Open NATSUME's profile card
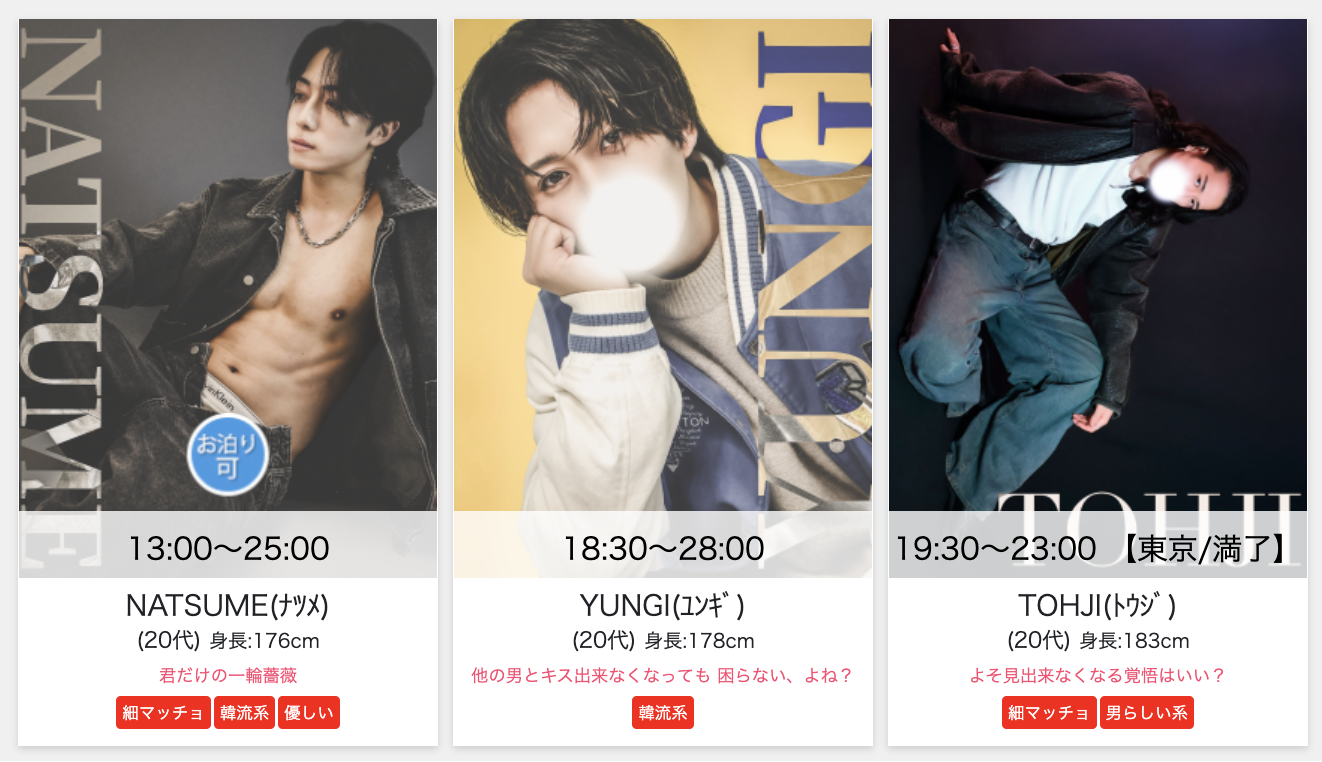 click(228, 300)
